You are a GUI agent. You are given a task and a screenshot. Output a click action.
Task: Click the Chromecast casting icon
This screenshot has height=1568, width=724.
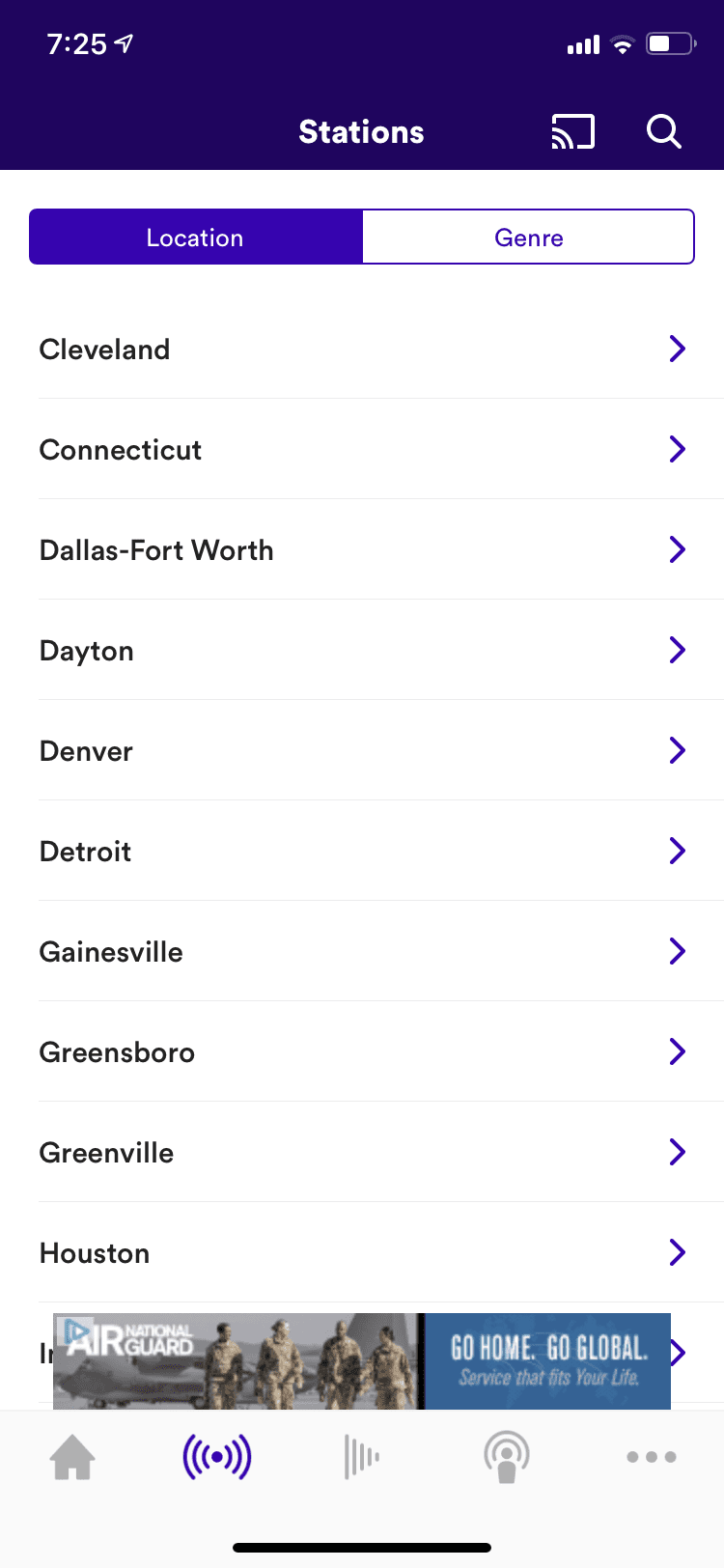click(572, 132)
